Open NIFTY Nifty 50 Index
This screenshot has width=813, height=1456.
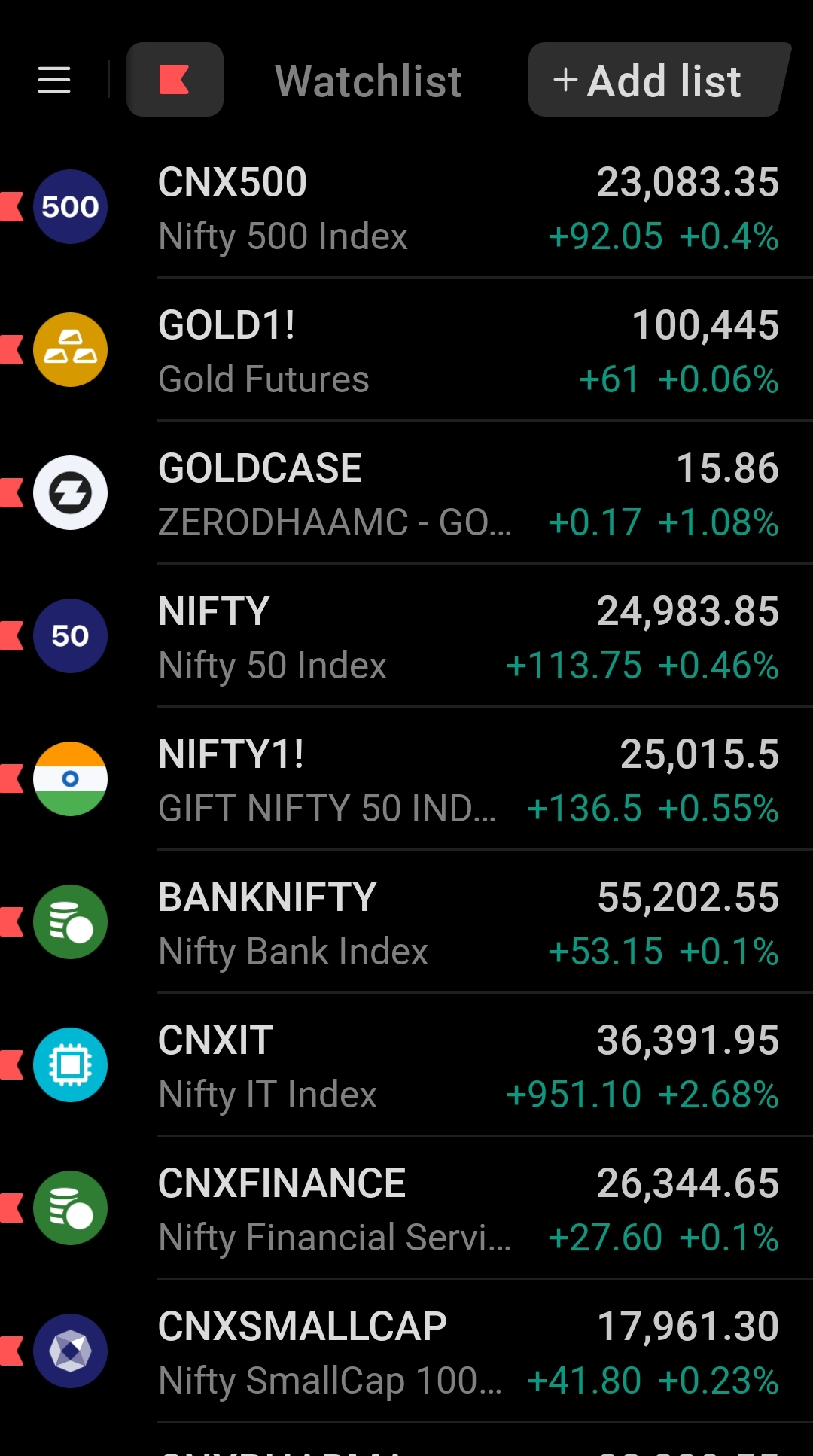point(467,638)
